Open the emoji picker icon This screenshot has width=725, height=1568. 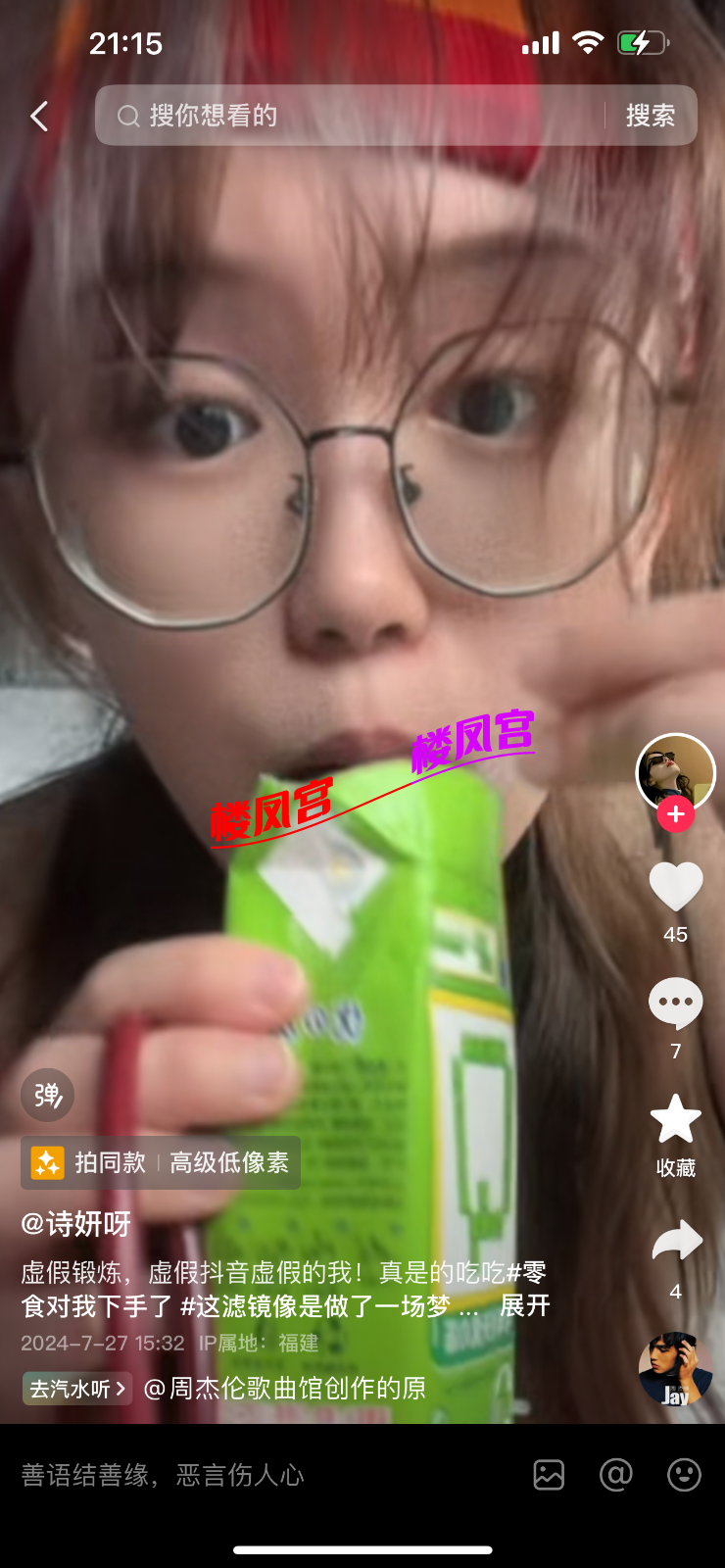684,1475
